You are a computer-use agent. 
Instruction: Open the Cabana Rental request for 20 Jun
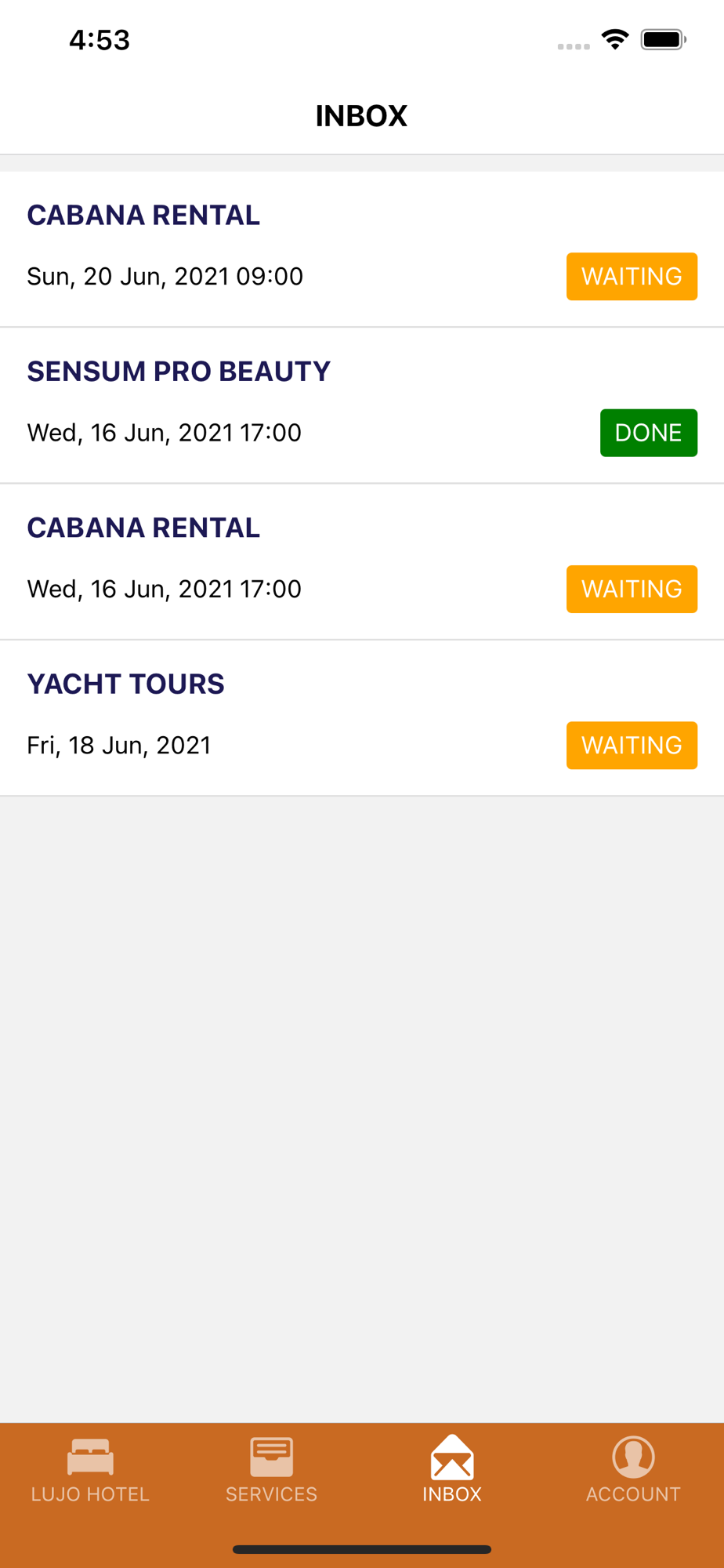coord(362,249)
